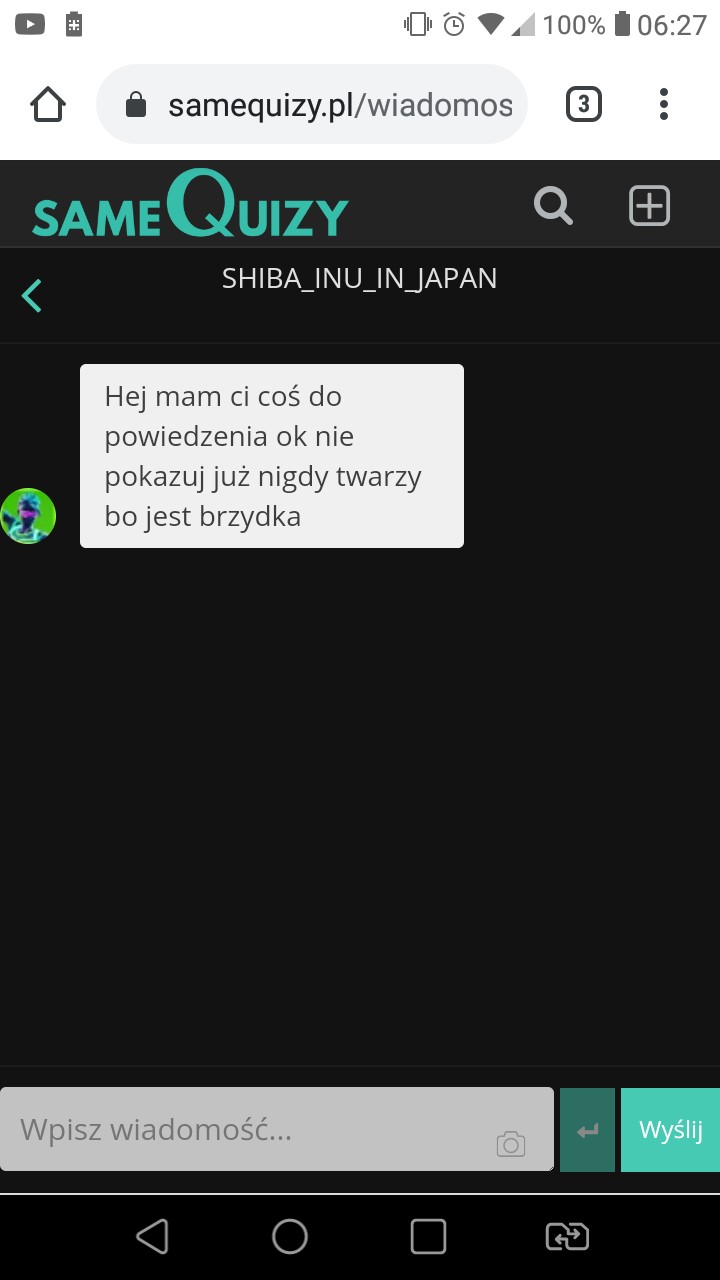Viewport: 720px width, 1280px height.
Task: Open the SameQuizy search
Action: tap(553, 206)
